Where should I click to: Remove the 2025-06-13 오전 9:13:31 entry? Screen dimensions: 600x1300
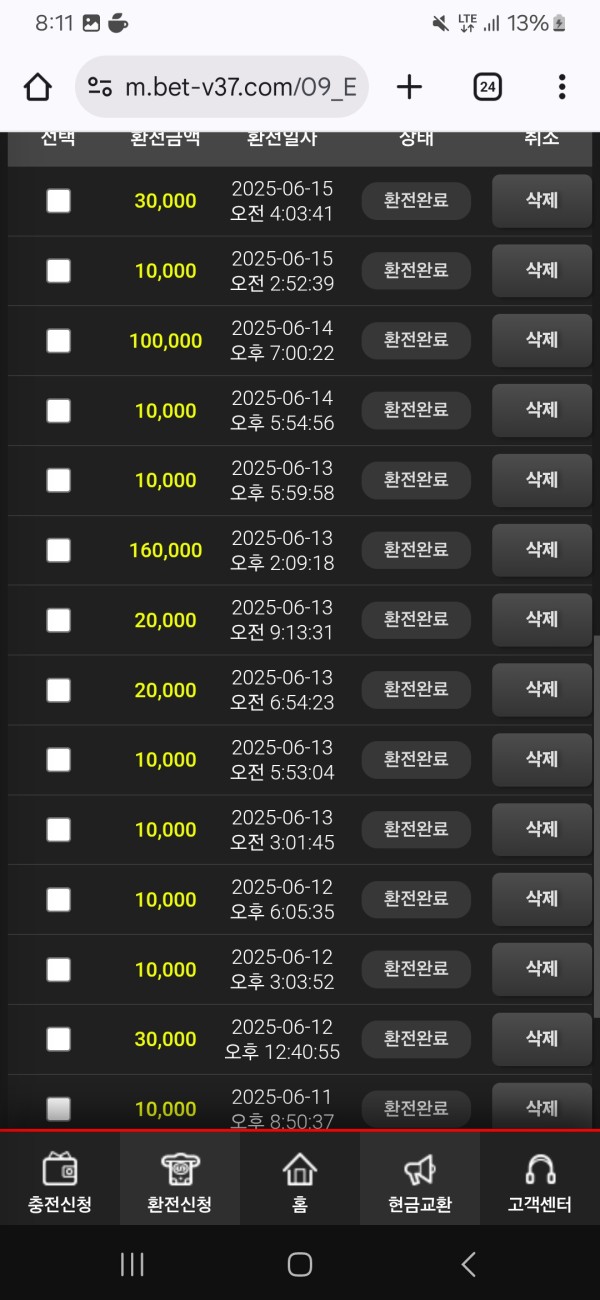click(541, 620)
